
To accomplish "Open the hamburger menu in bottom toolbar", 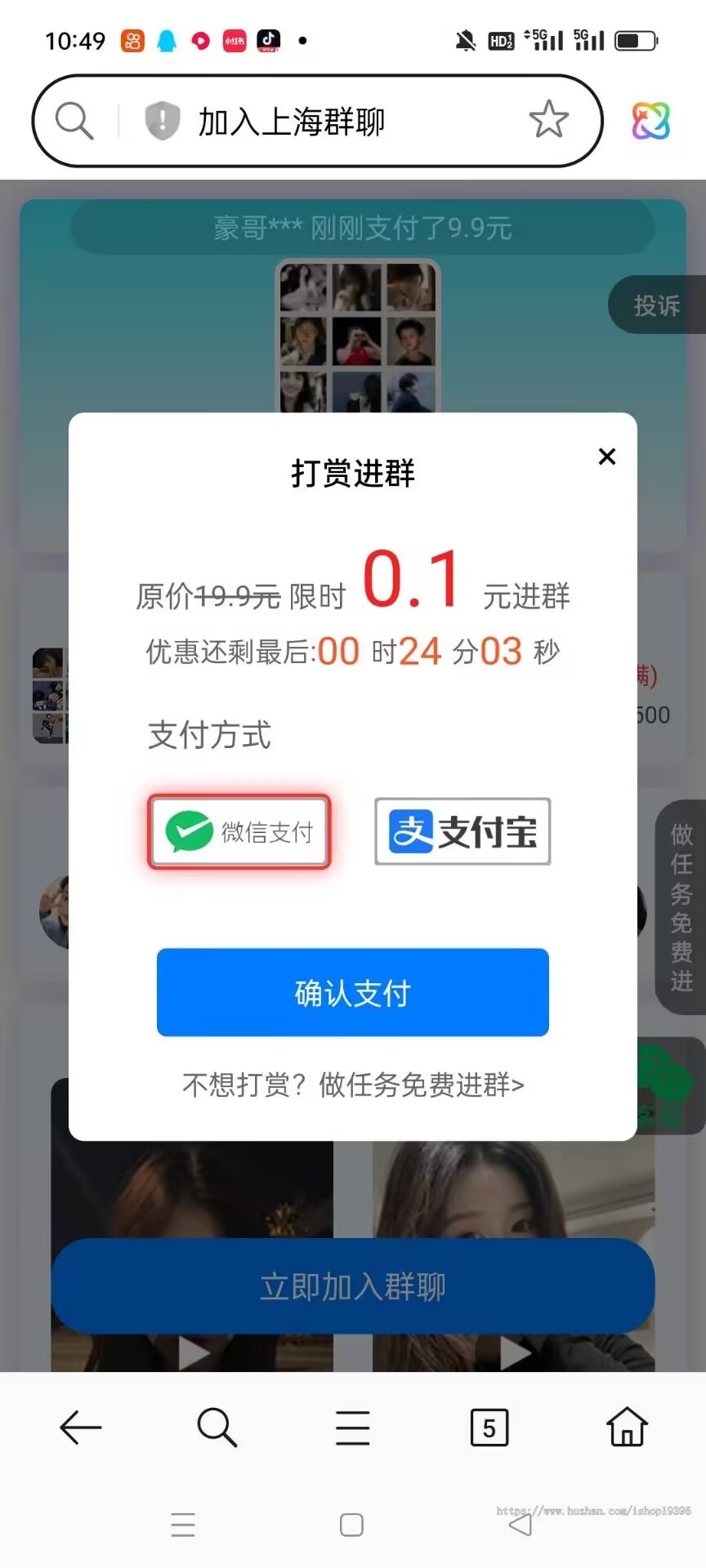I will 352,1428.
